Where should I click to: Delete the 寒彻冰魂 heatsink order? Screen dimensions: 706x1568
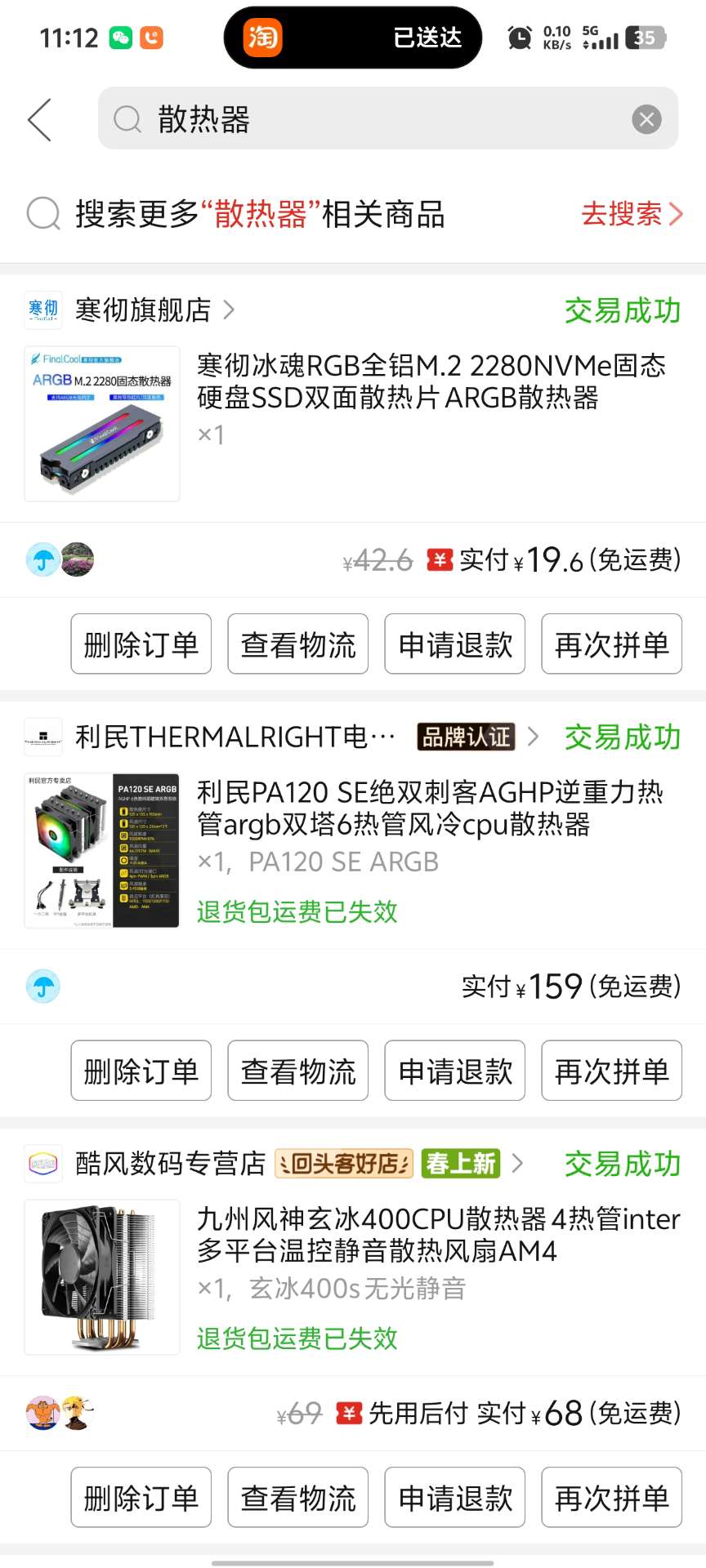coord(141,644)
